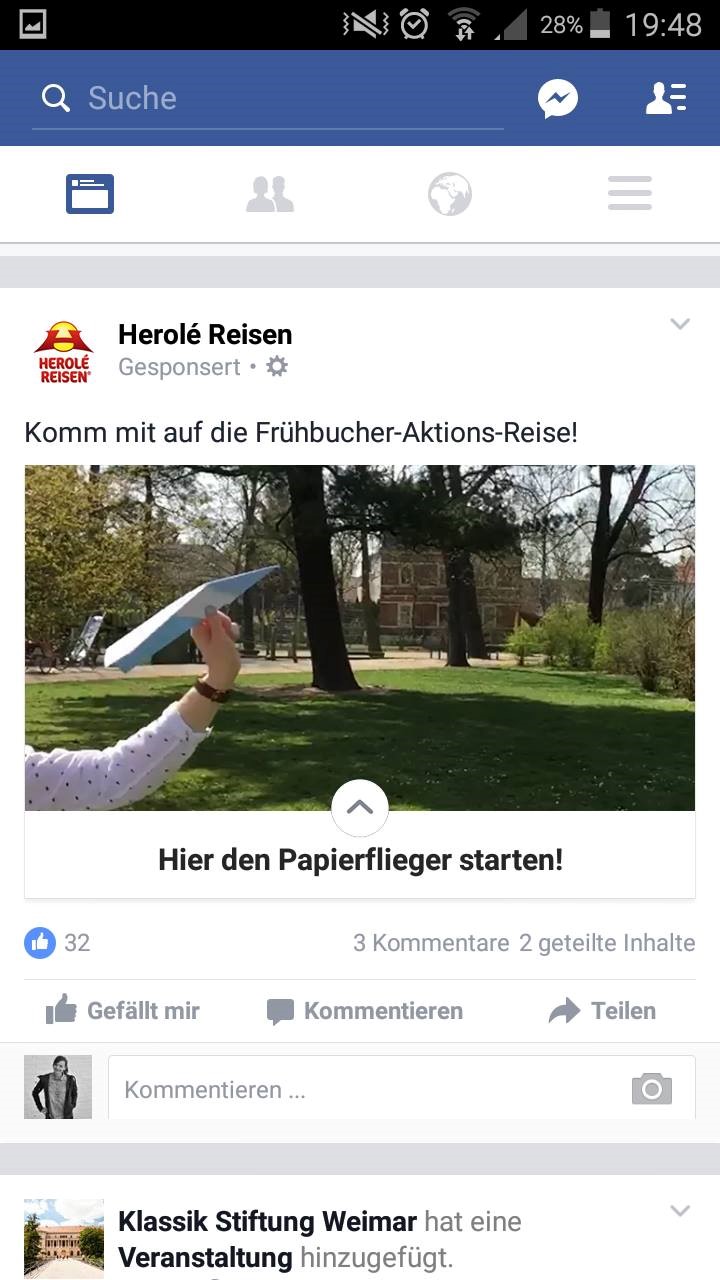View the 32 likes on the post
Image resolution: width=720 pixels, height=1280 pixels.
tap(58, 942)
